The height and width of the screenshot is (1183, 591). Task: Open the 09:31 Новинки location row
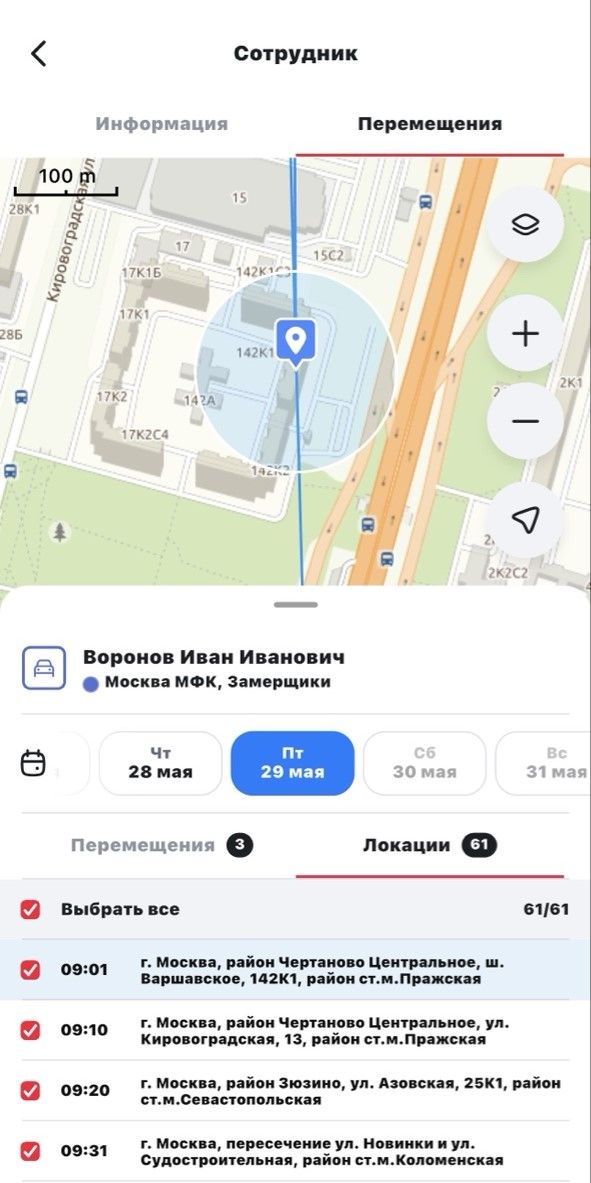click(x=296, y=1151)
